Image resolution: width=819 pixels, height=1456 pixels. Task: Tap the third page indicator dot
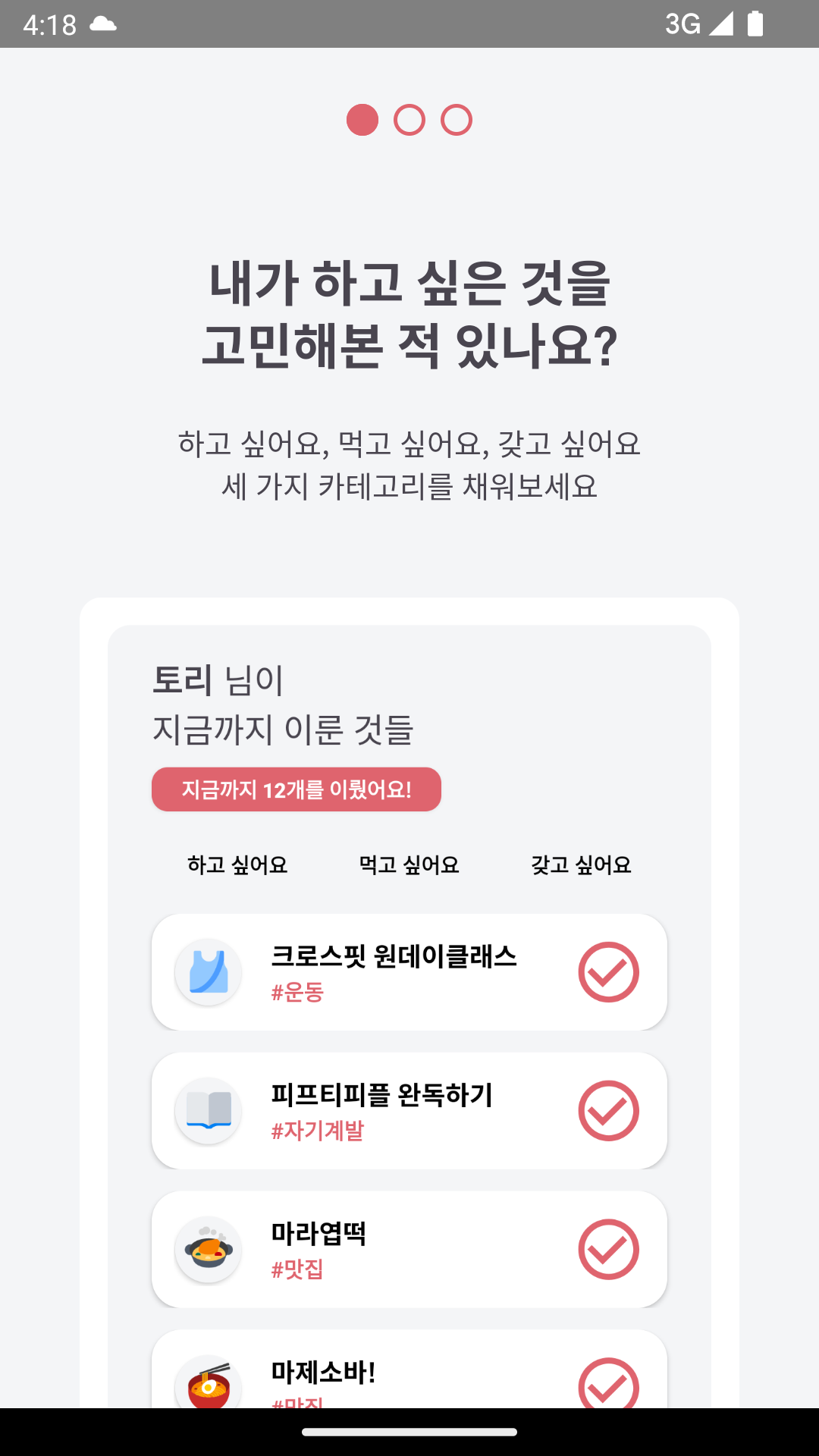pos(457,120)
